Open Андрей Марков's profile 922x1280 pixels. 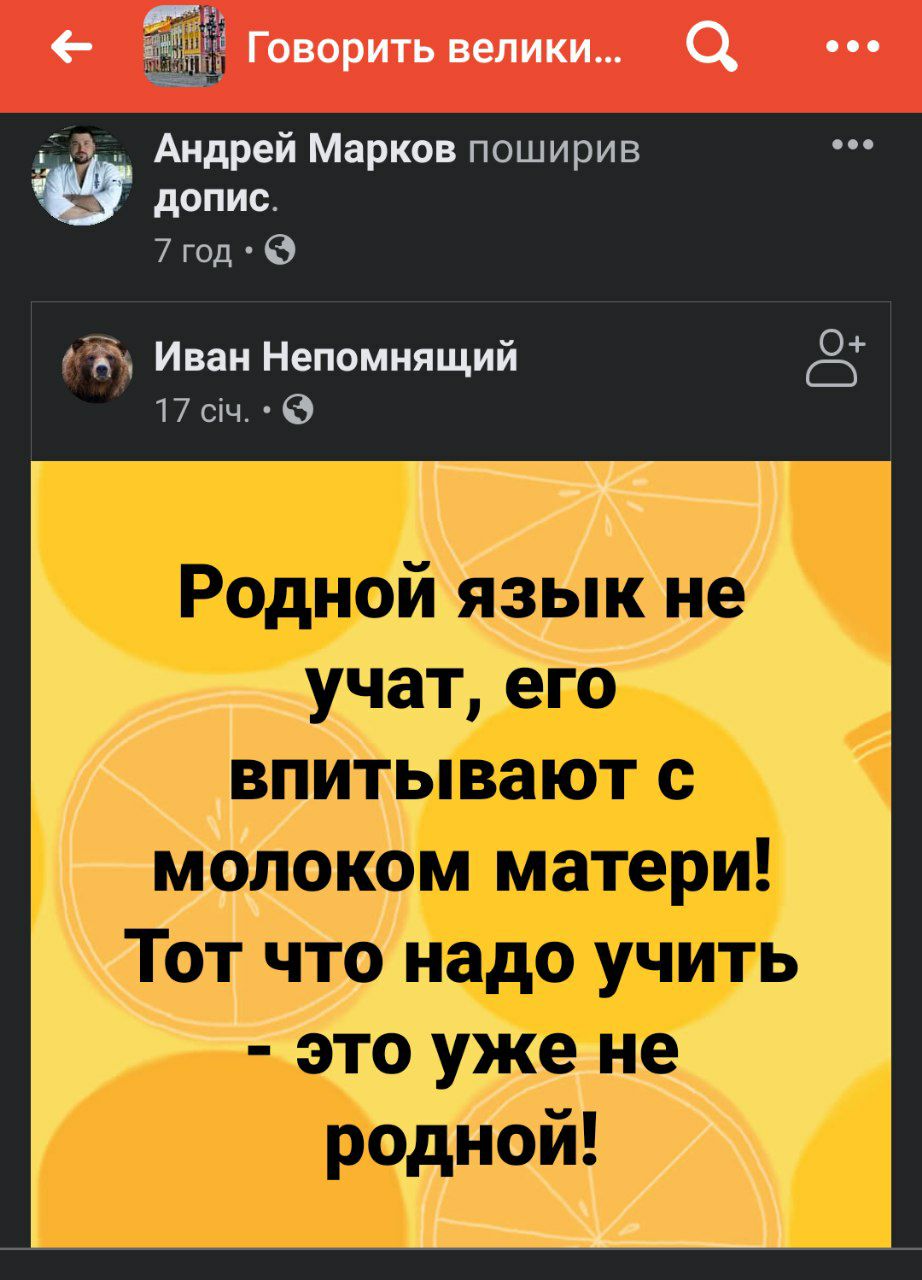click(x=307, y=150)
